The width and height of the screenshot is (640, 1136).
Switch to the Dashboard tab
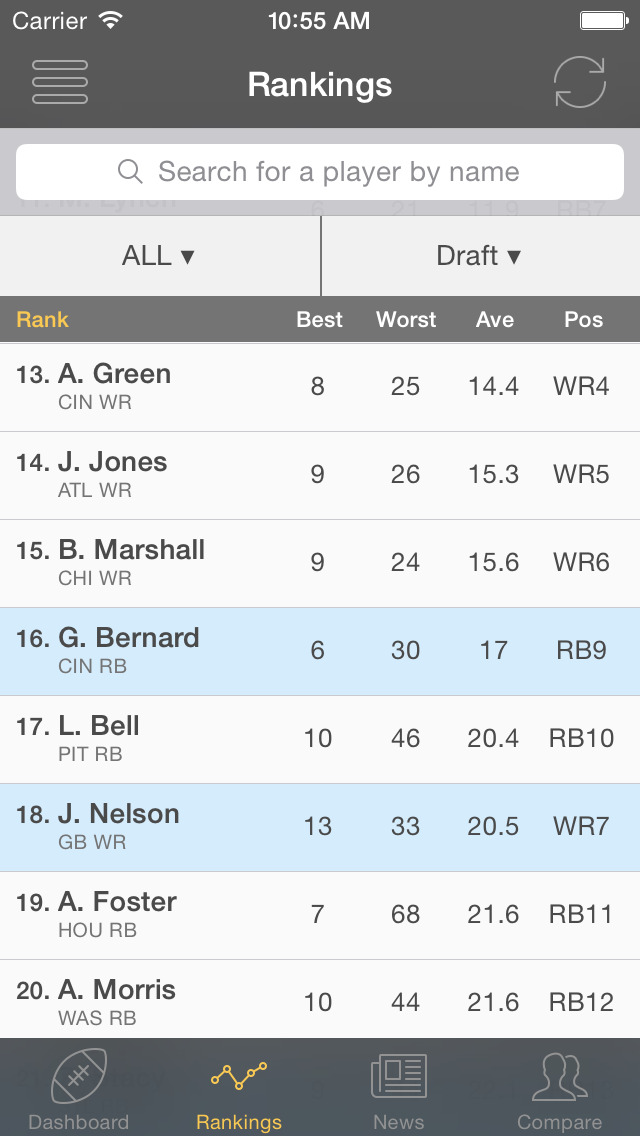click(79, 1090)
